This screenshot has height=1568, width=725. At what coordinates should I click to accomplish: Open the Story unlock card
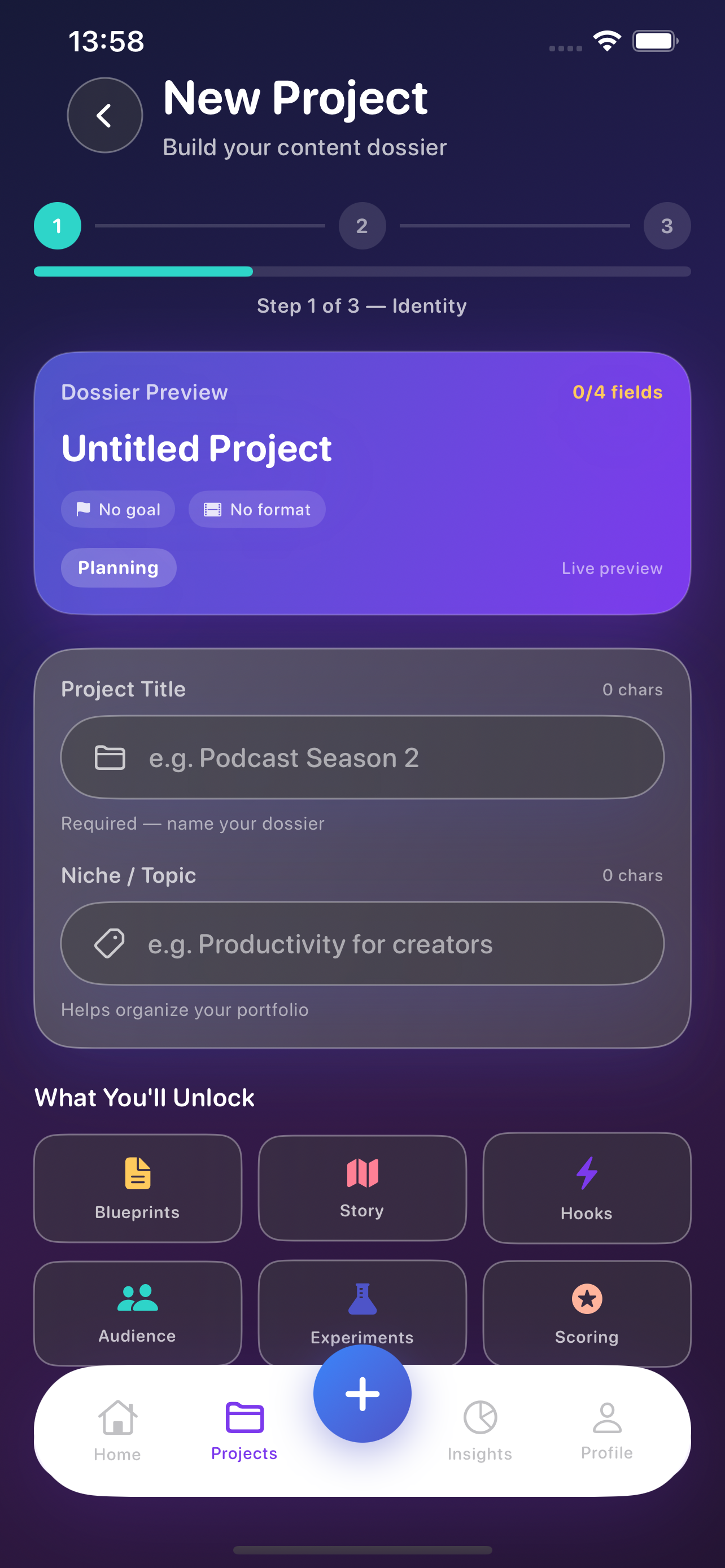tap(362, 1188)
